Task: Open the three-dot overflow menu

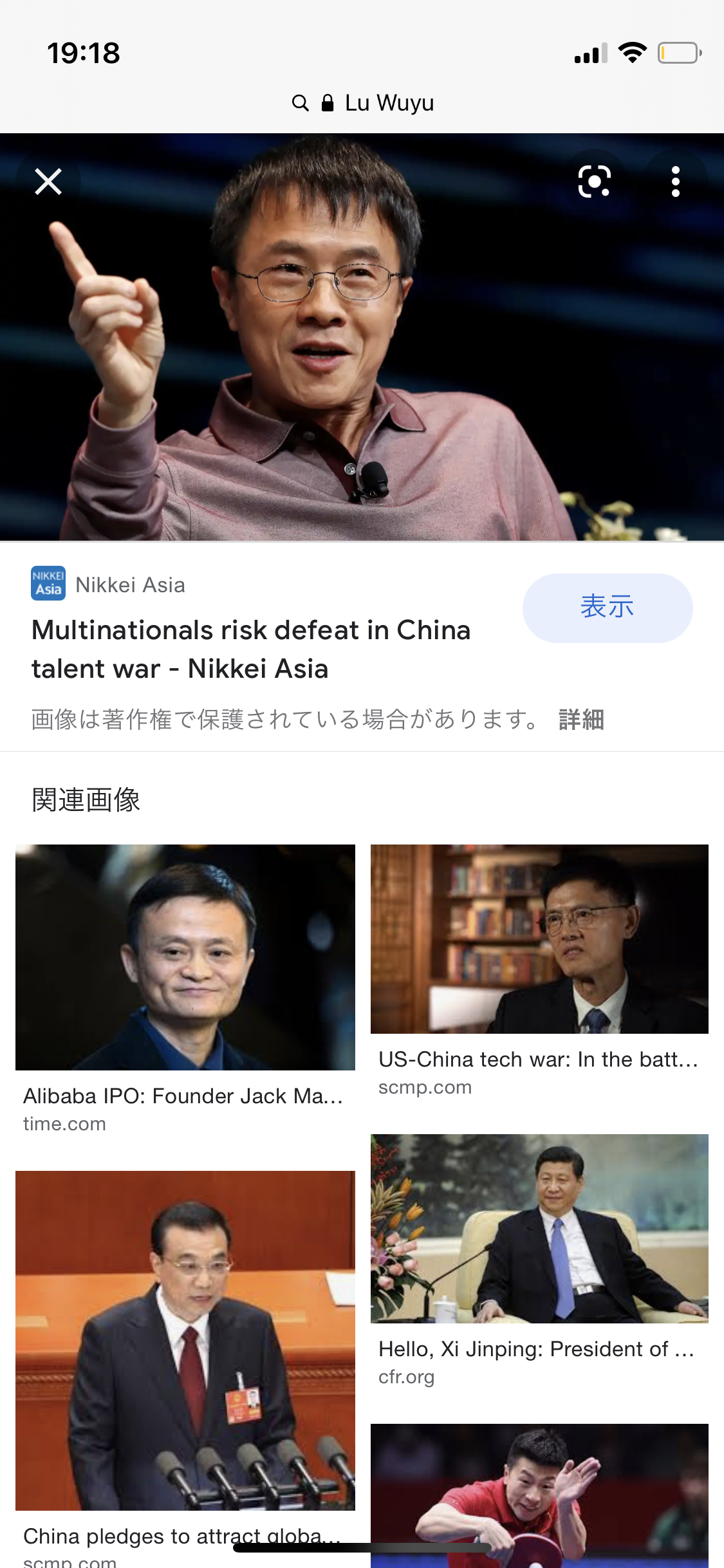Action: pyautogui.click(x=675, y=182)
